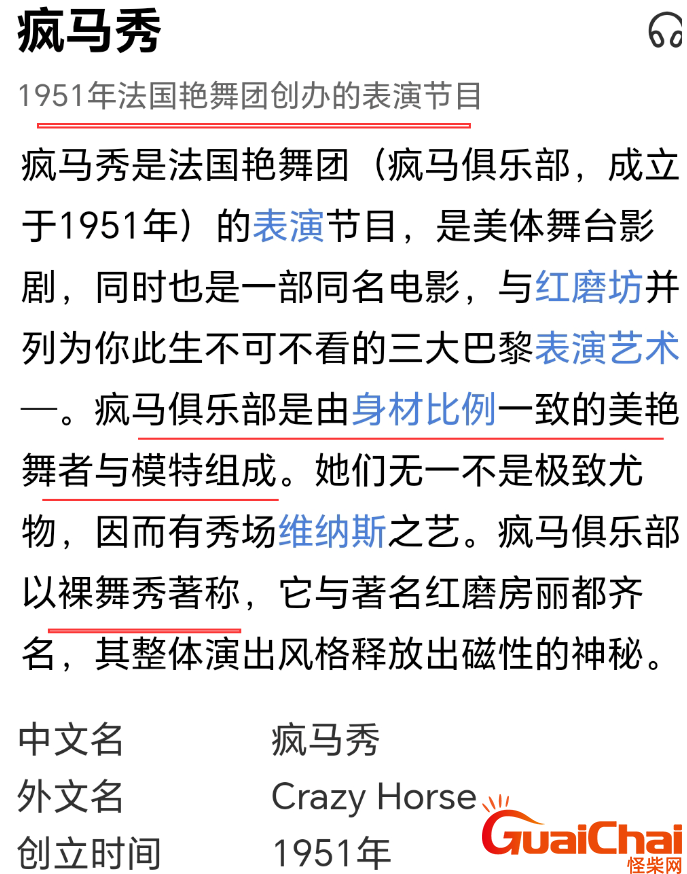Screen dimensions: 687x874
Task: Tap the 表演 link before 节目
Action: pos(288,226)
